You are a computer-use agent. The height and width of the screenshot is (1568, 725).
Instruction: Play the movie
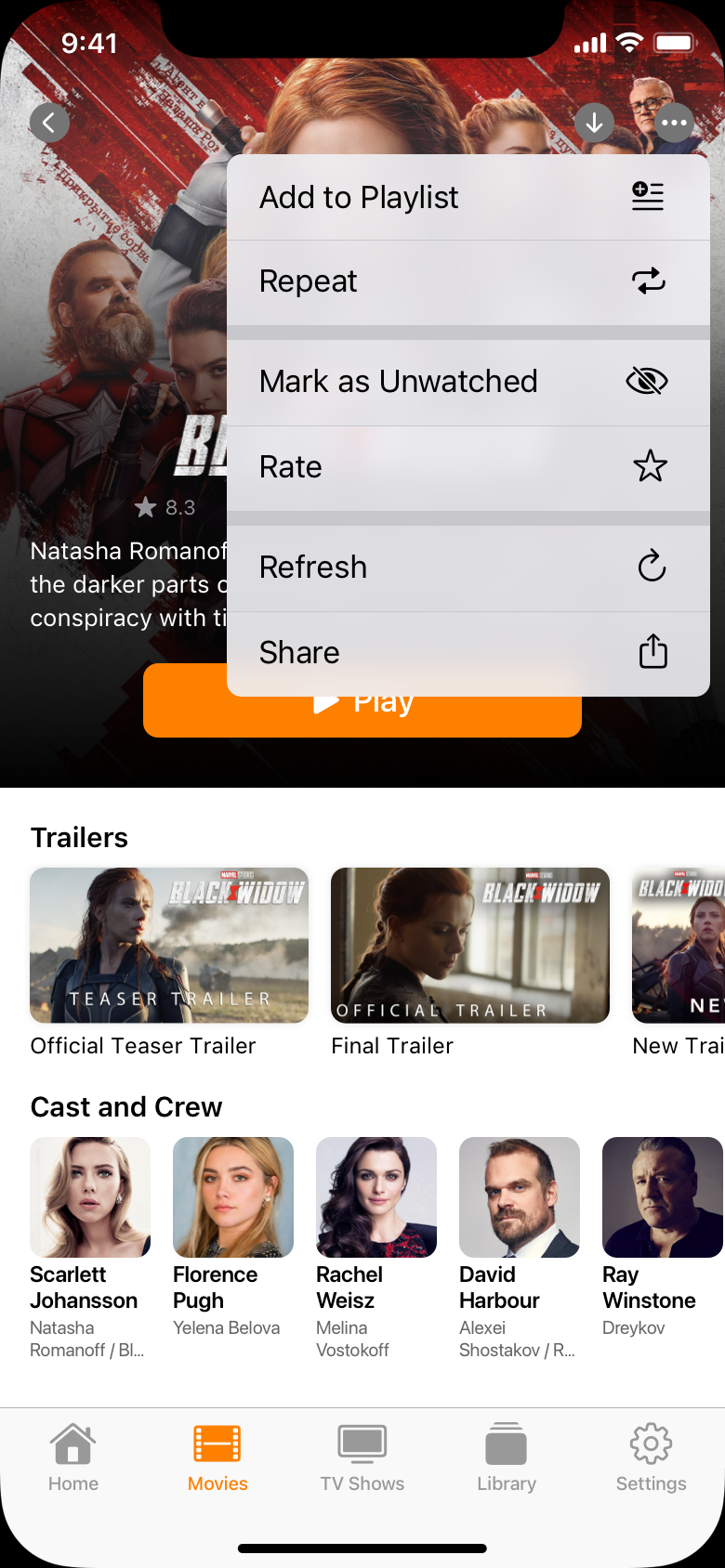(362, 717)
